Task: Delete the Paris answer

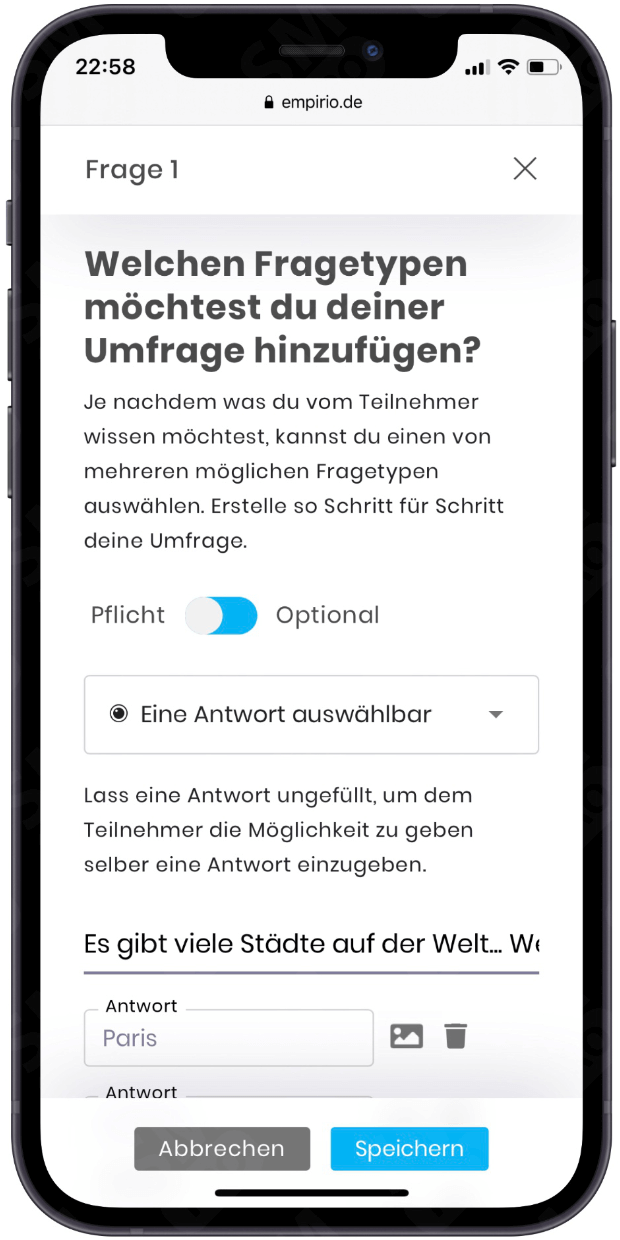Action: tap(456, 1035)
